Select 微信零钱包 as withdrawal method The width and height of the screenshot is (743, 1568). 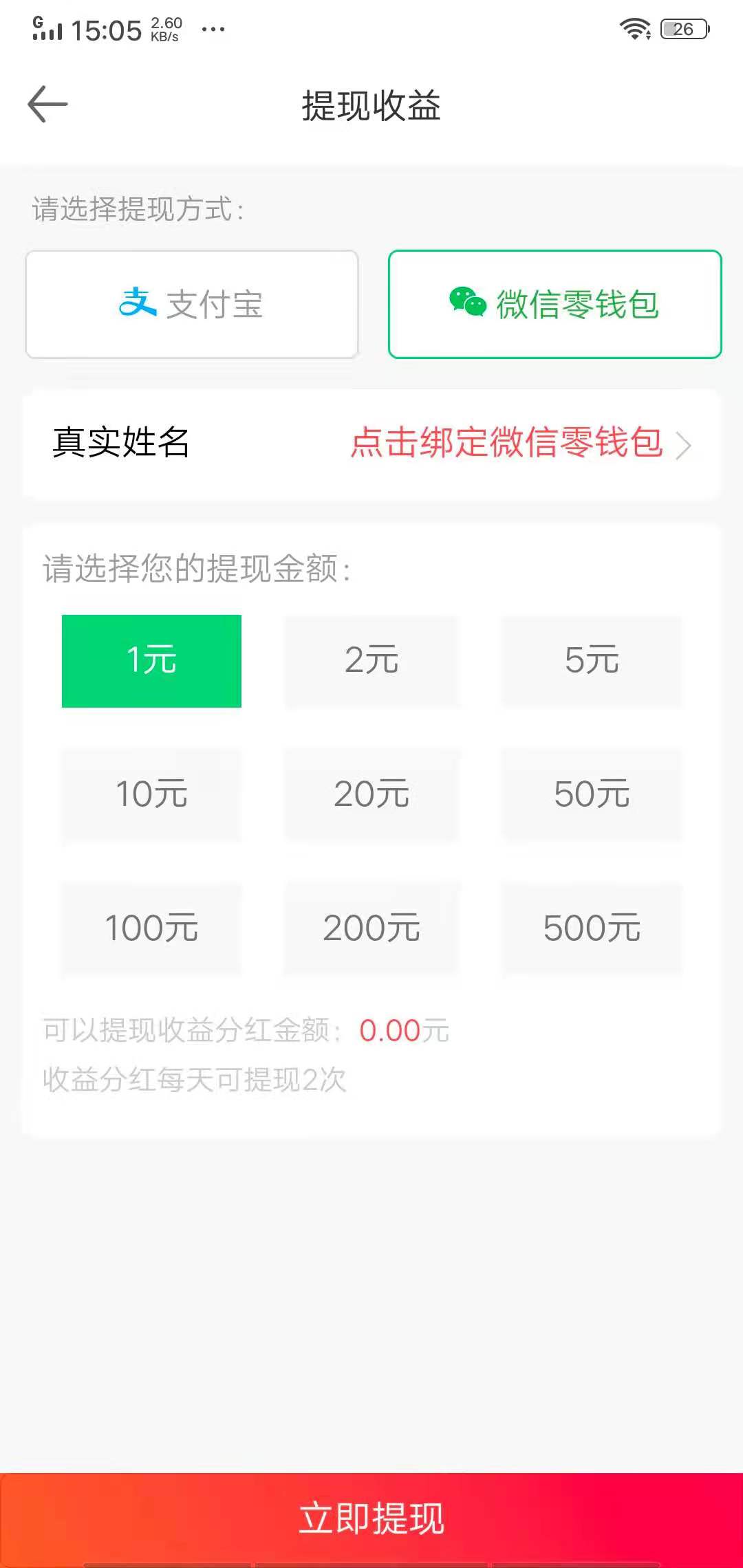pyautogui.click(x=554, y=304)
